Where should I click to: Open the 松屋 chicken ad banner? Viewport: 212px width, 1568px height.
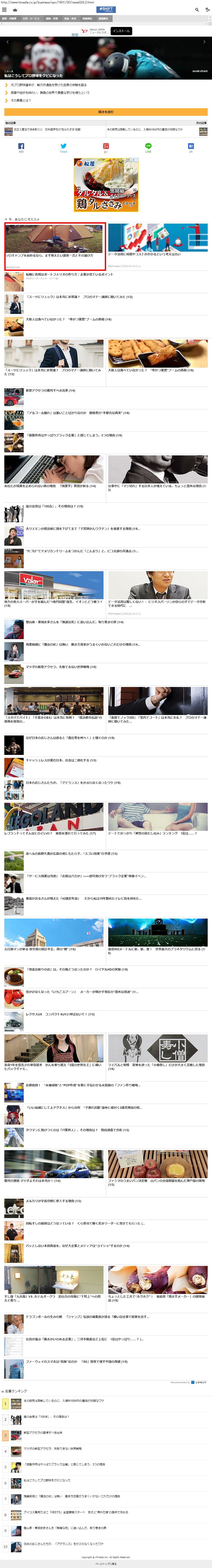pyautogui.click(x=106, y=185)
